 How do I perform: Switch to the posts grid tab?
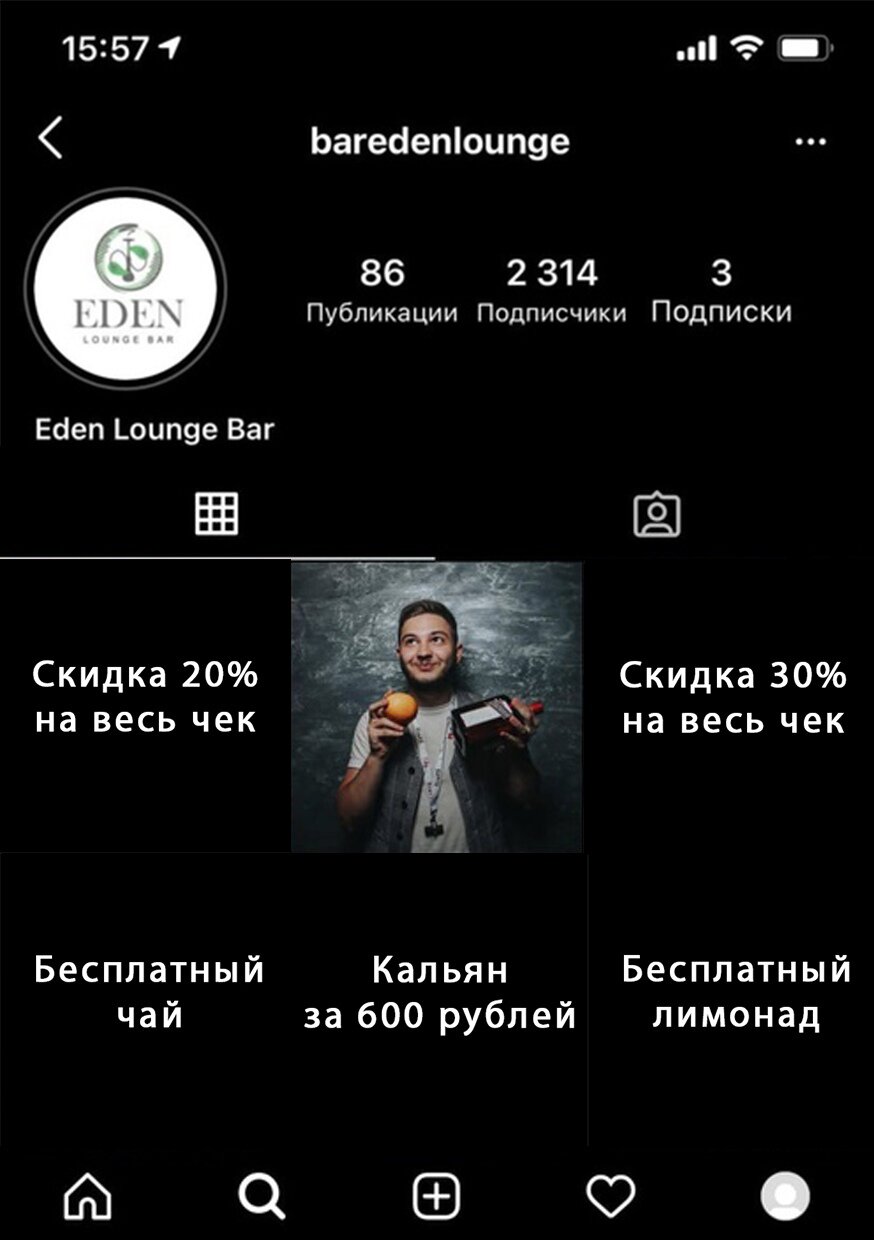(x=216, y=514)
